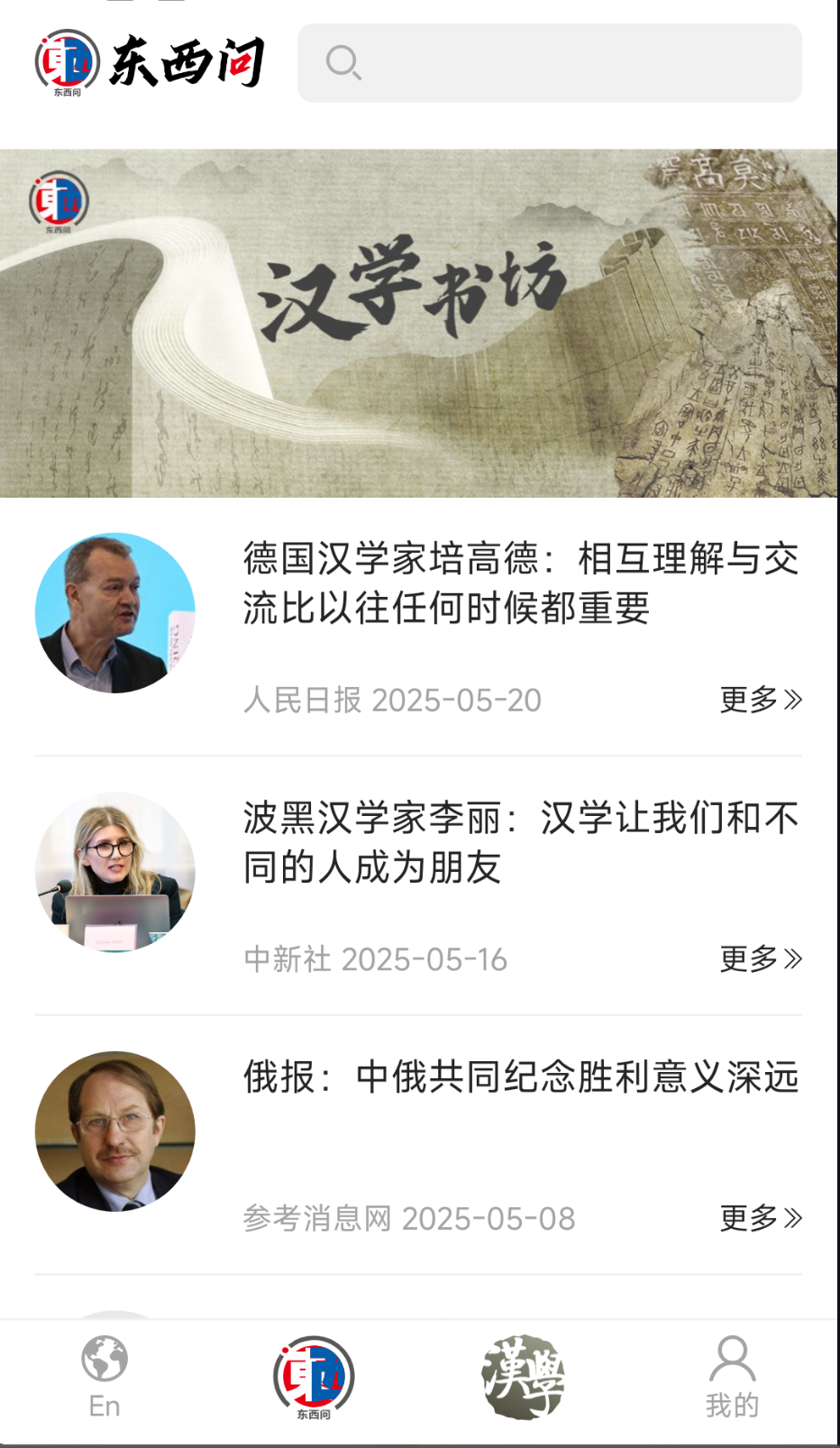Image resolution: width=840 pixels, height=1448 pixels.
Task: Open the 汉学书坊 banner
Action: tap(420, 320)
